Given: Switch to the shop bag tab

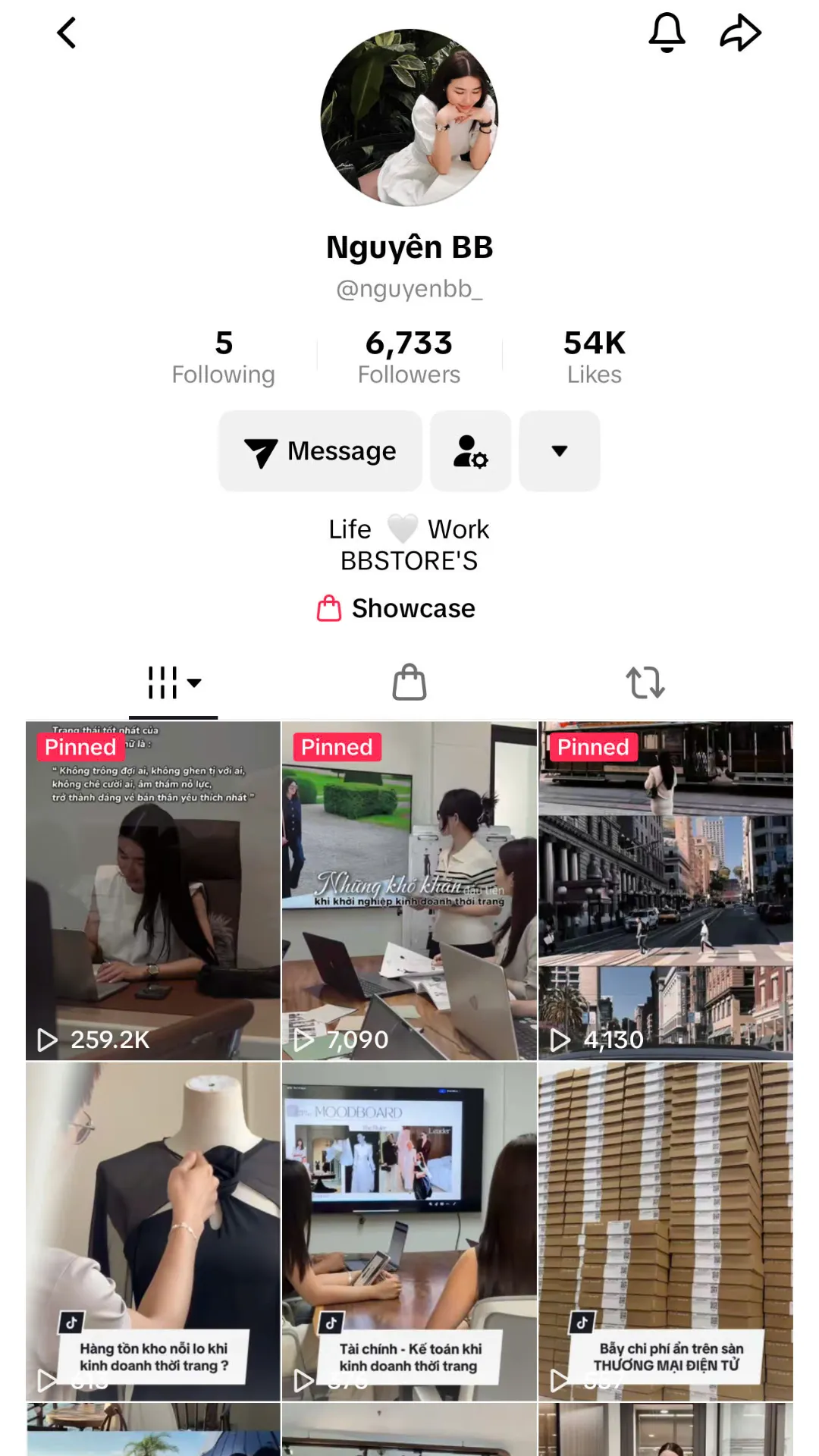Looking at the screenshot, I should 409,682.
